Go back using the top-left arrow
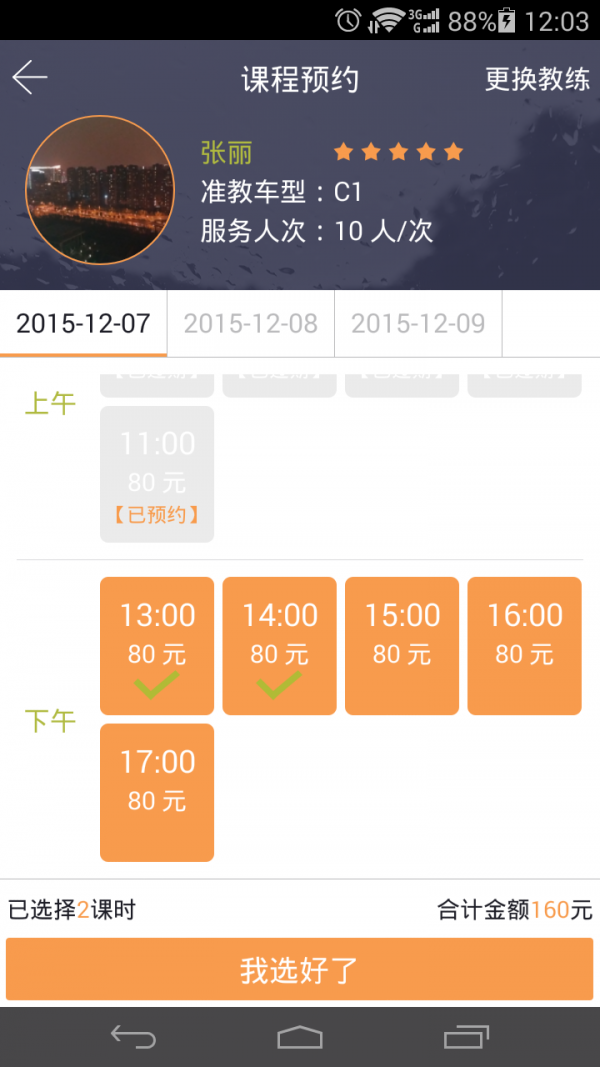The width and height of the screenshot is (600, 1067). (30, 78)
